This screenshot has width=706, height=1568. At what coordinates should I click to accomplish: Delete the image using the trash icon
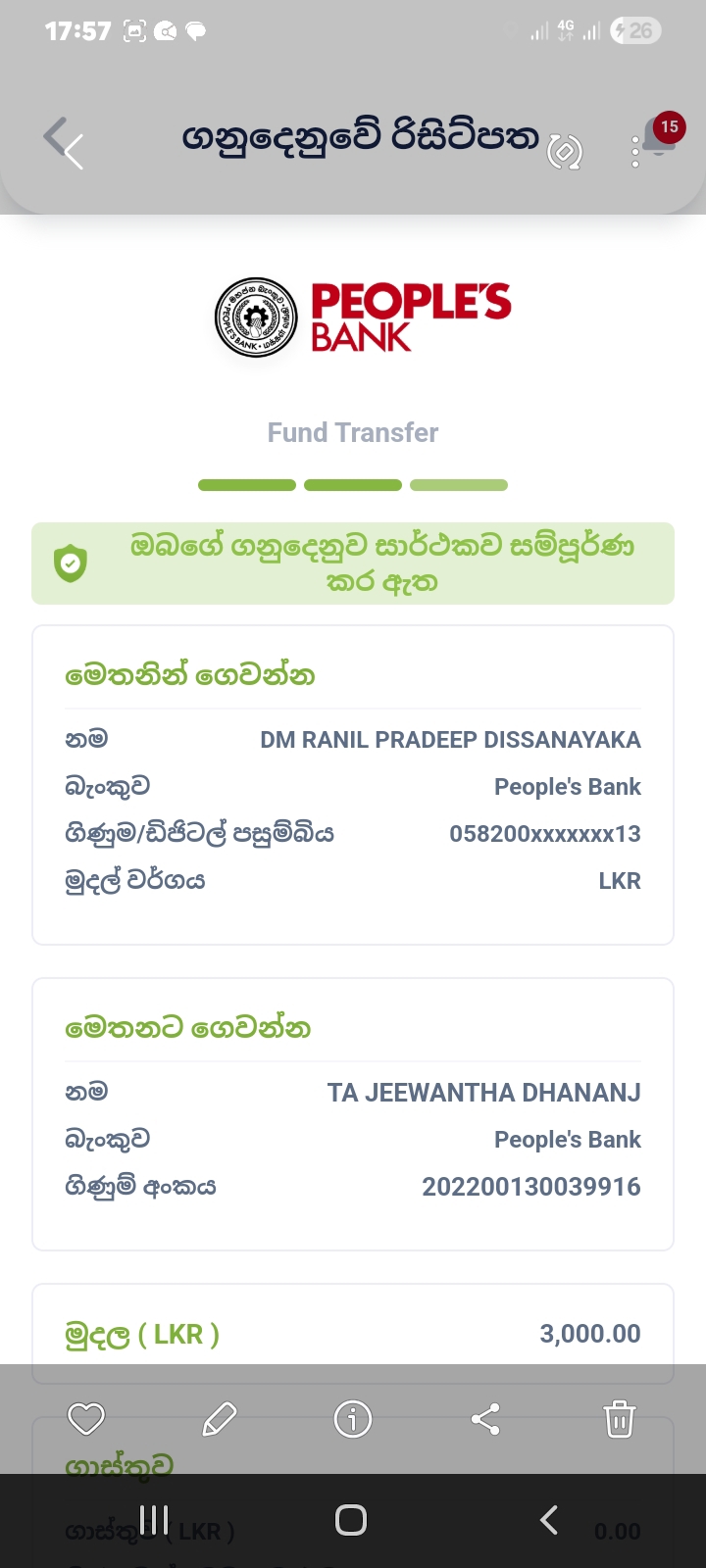619,1418
